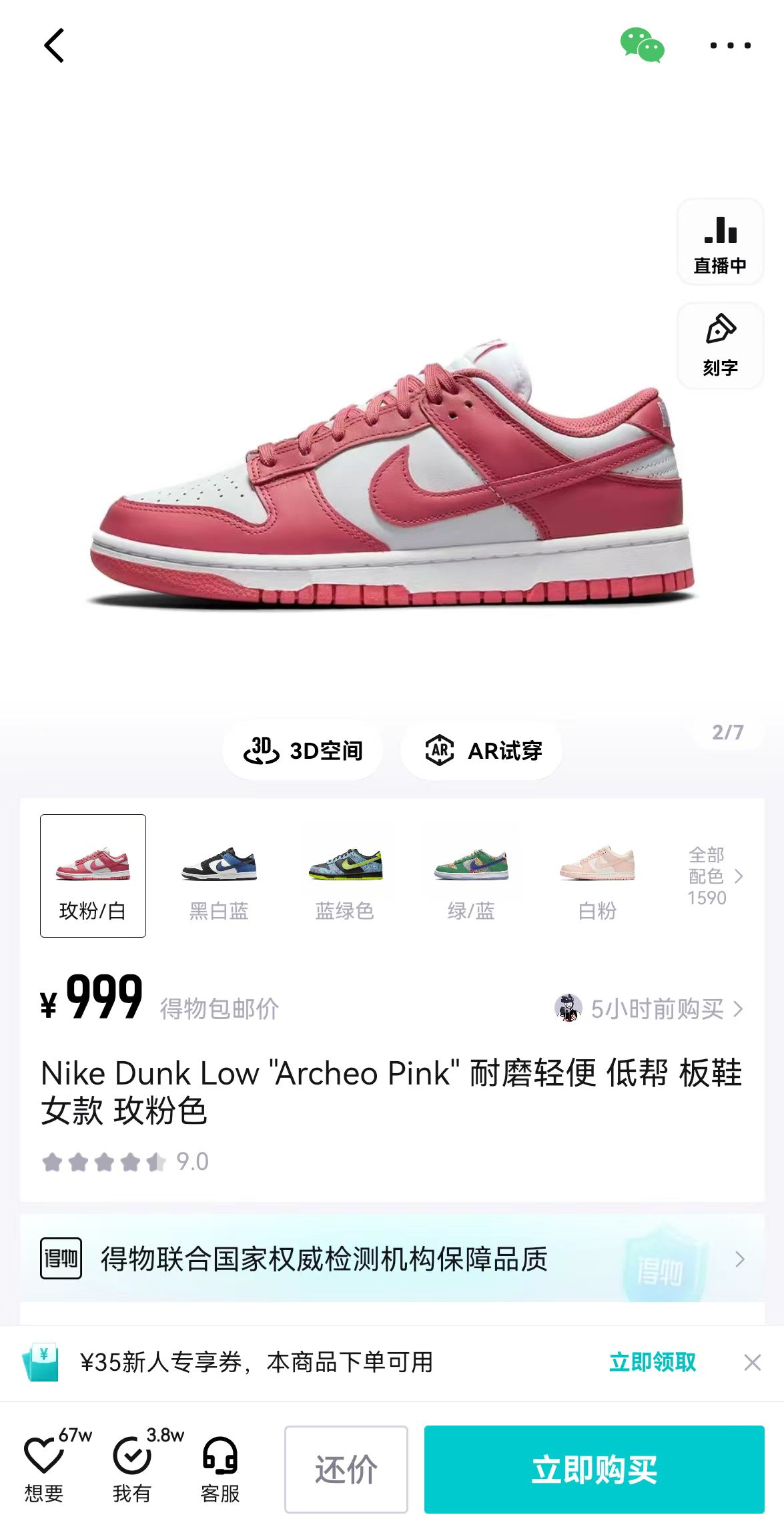The height and width of the screenshot is (1537, 784).
Task: Open the 刻字 engraving option
Action: coord(720,346)
